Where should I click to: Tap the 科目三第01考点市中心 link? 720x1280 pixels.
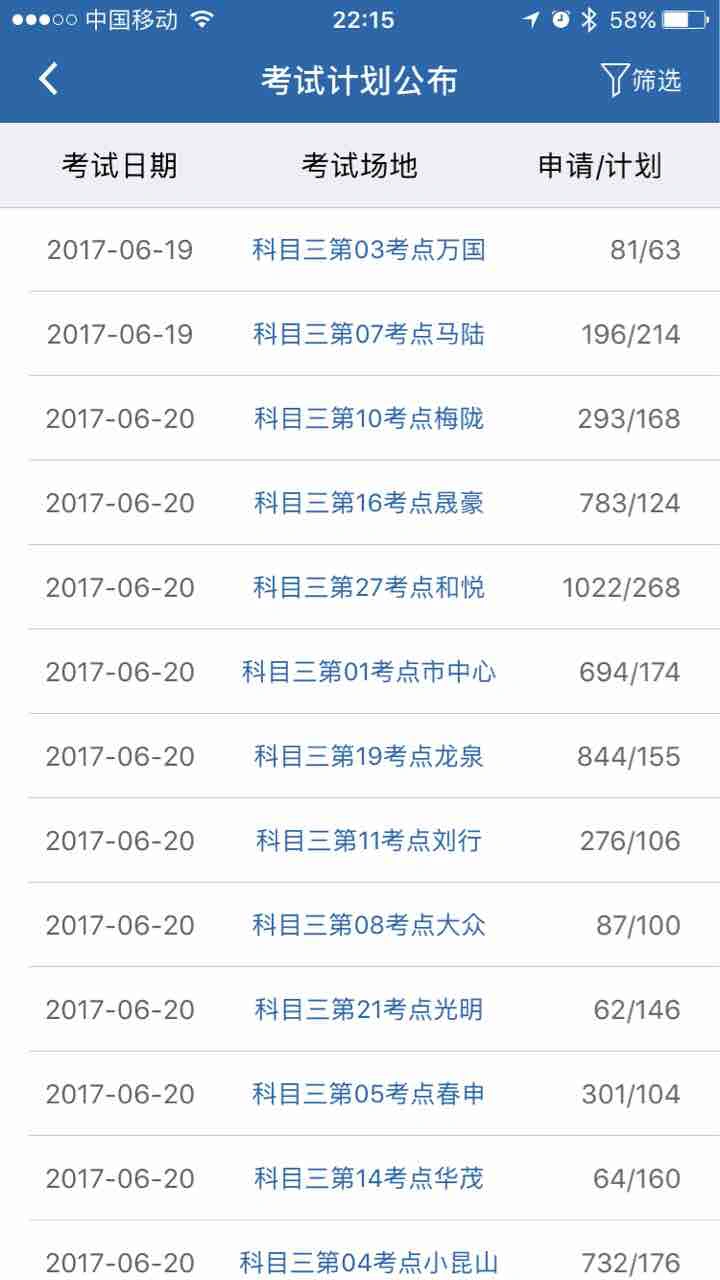[x=369, y=671]
